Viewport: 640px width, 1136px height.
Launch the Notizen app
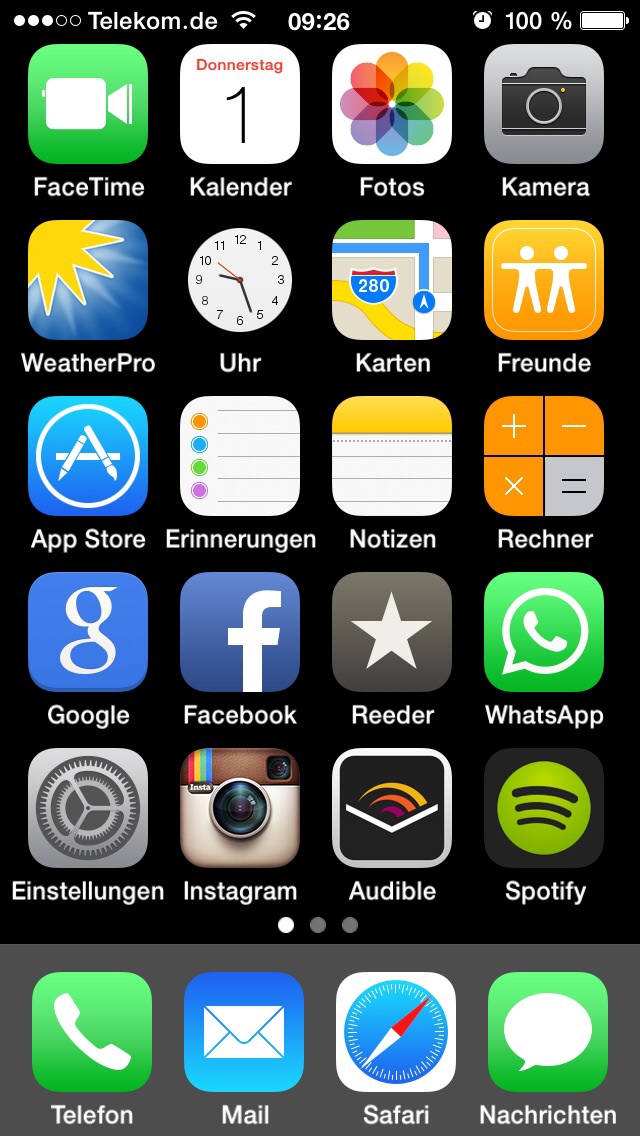point(392,456)
